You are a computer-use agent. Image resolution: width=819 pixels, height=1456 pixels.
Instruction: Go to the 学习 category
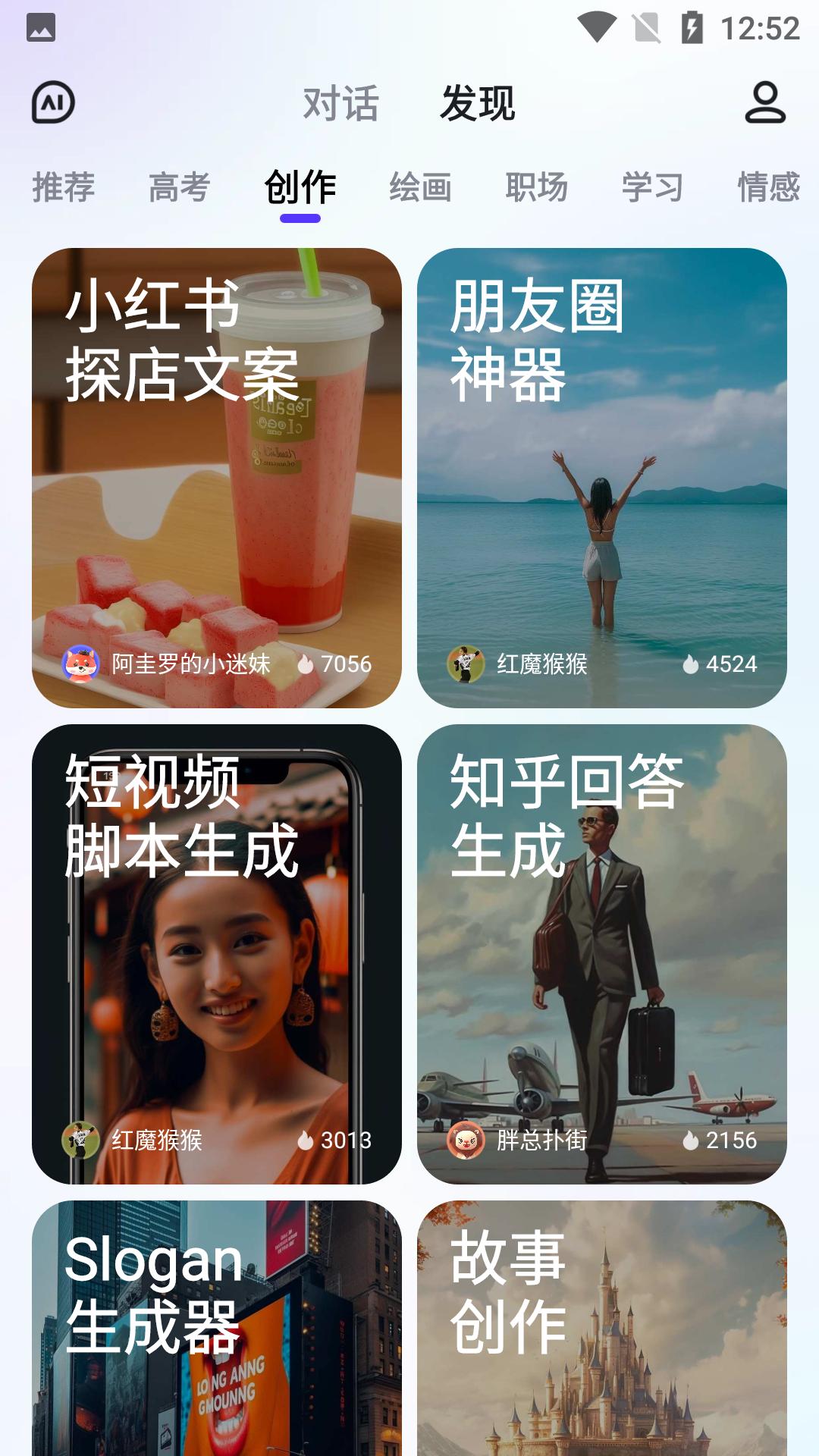[x=653, y=187]
